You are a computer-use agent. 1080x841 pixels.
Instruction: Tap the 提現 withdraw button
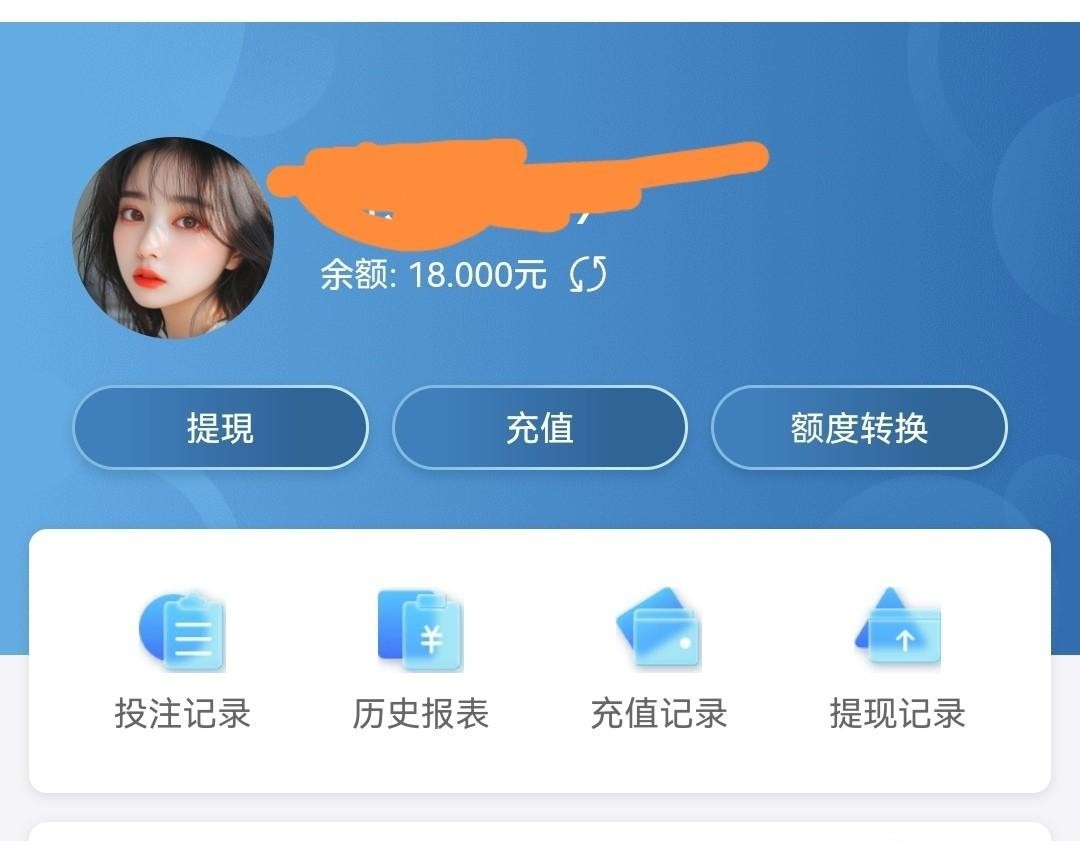coord(220,428)
